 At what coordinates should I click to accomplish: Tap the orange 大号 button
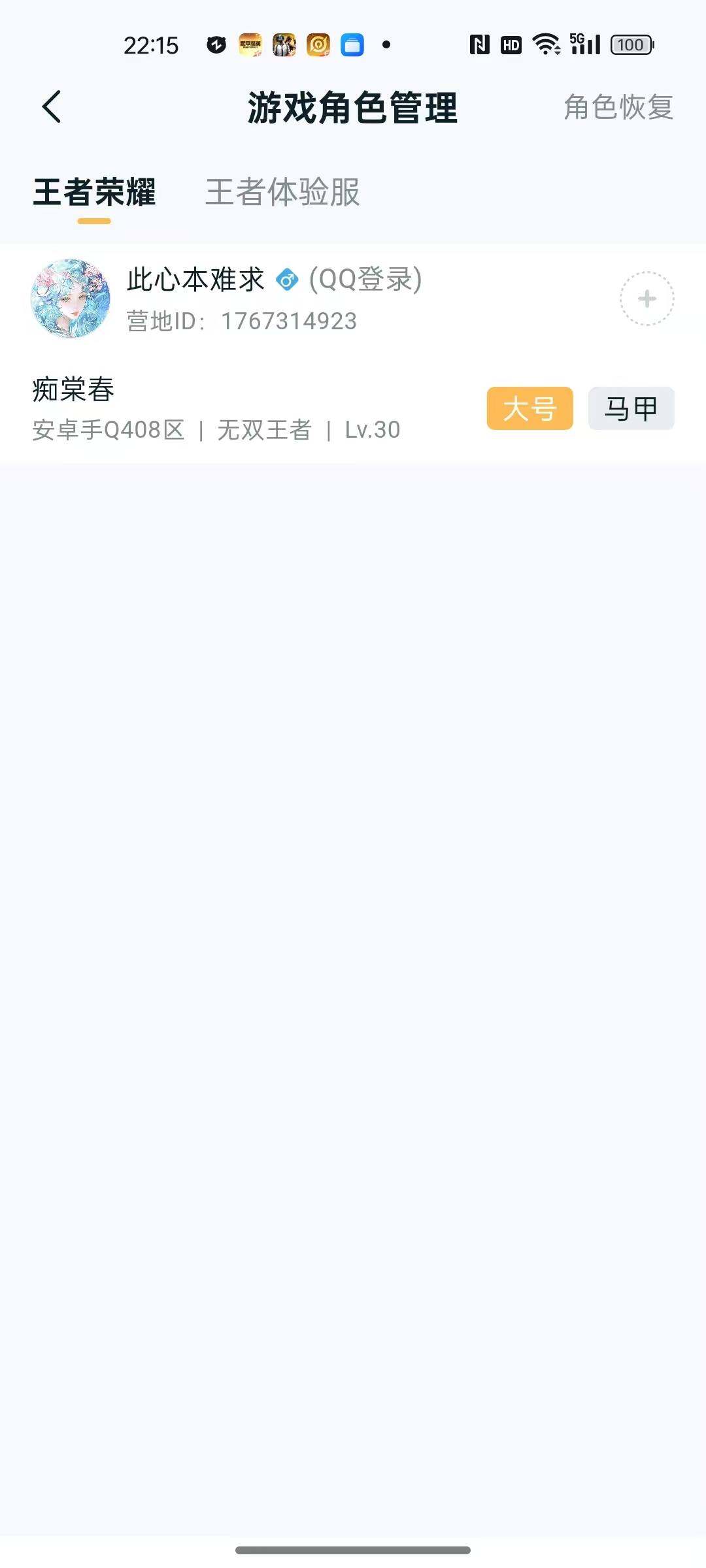click(529, 408)
